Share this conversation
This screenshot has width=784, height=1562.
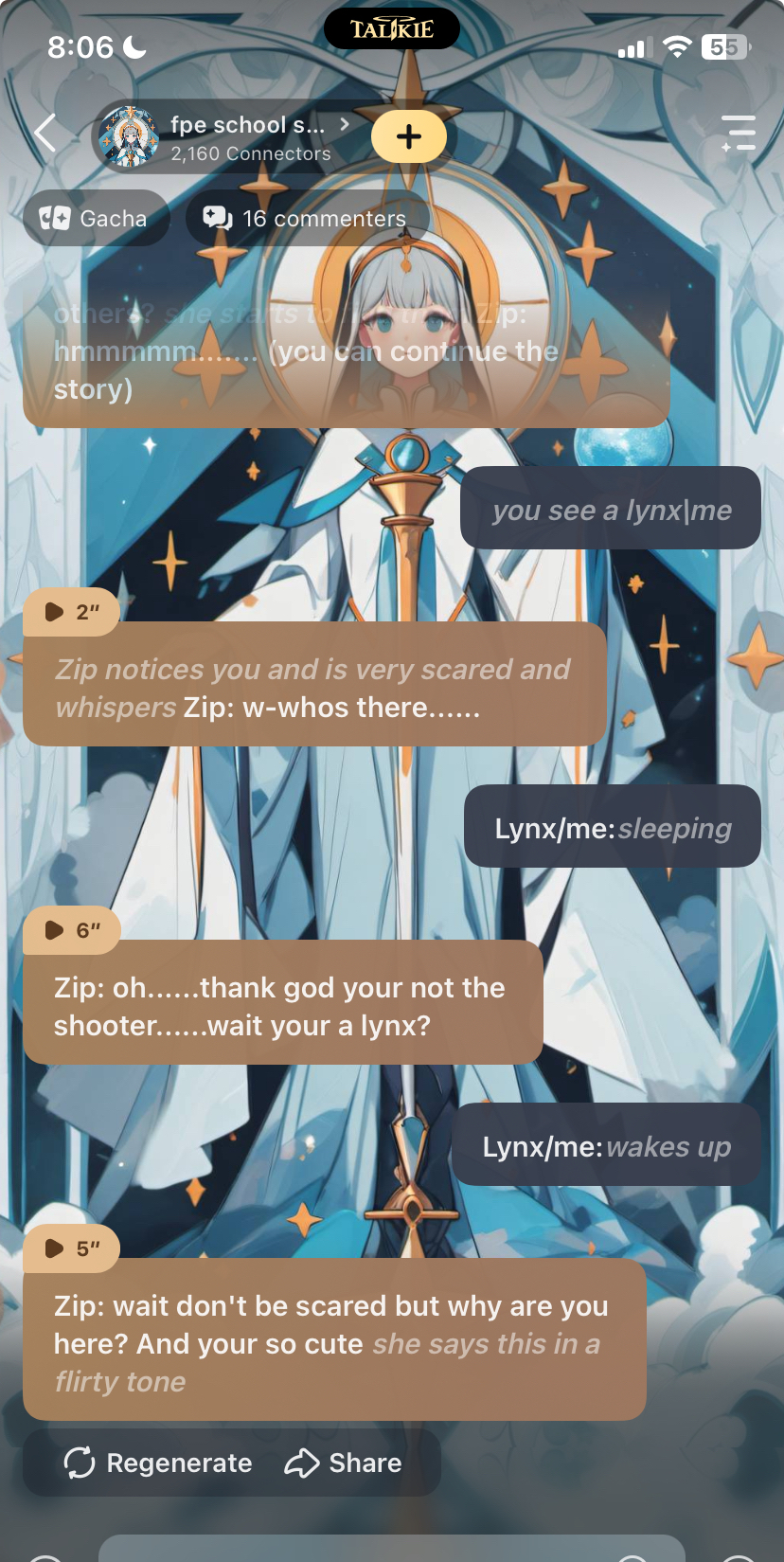[x=344, y=1463]
